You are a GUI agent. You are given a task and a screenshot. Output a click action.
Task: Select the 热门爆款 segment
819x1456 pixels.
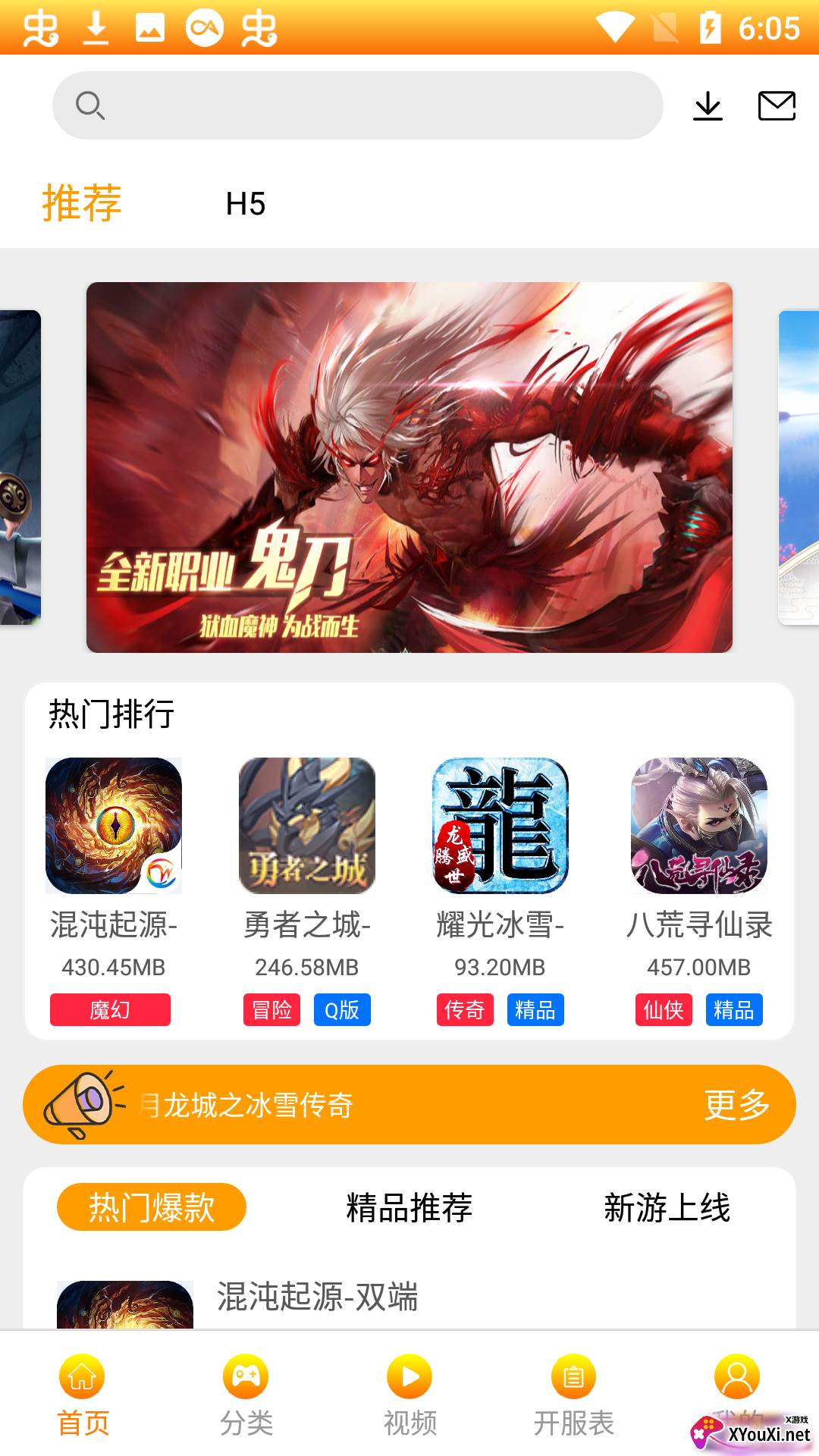[x=152, y=1207]
